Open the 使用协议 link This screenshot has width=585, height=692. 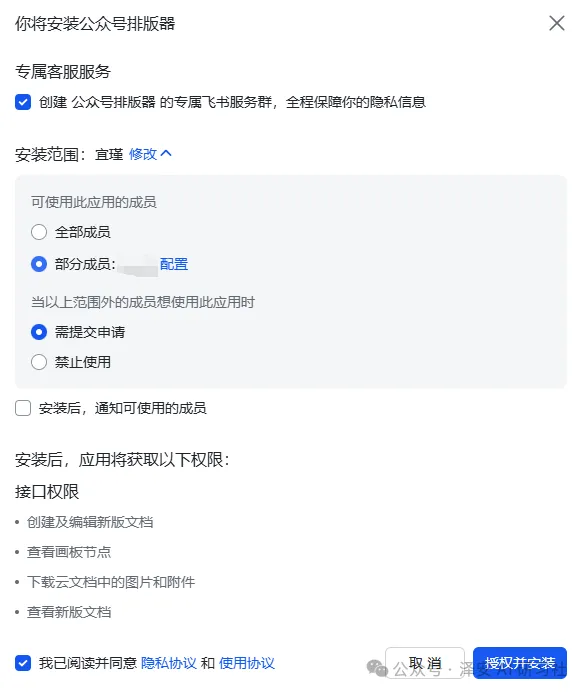click(247, 663)
